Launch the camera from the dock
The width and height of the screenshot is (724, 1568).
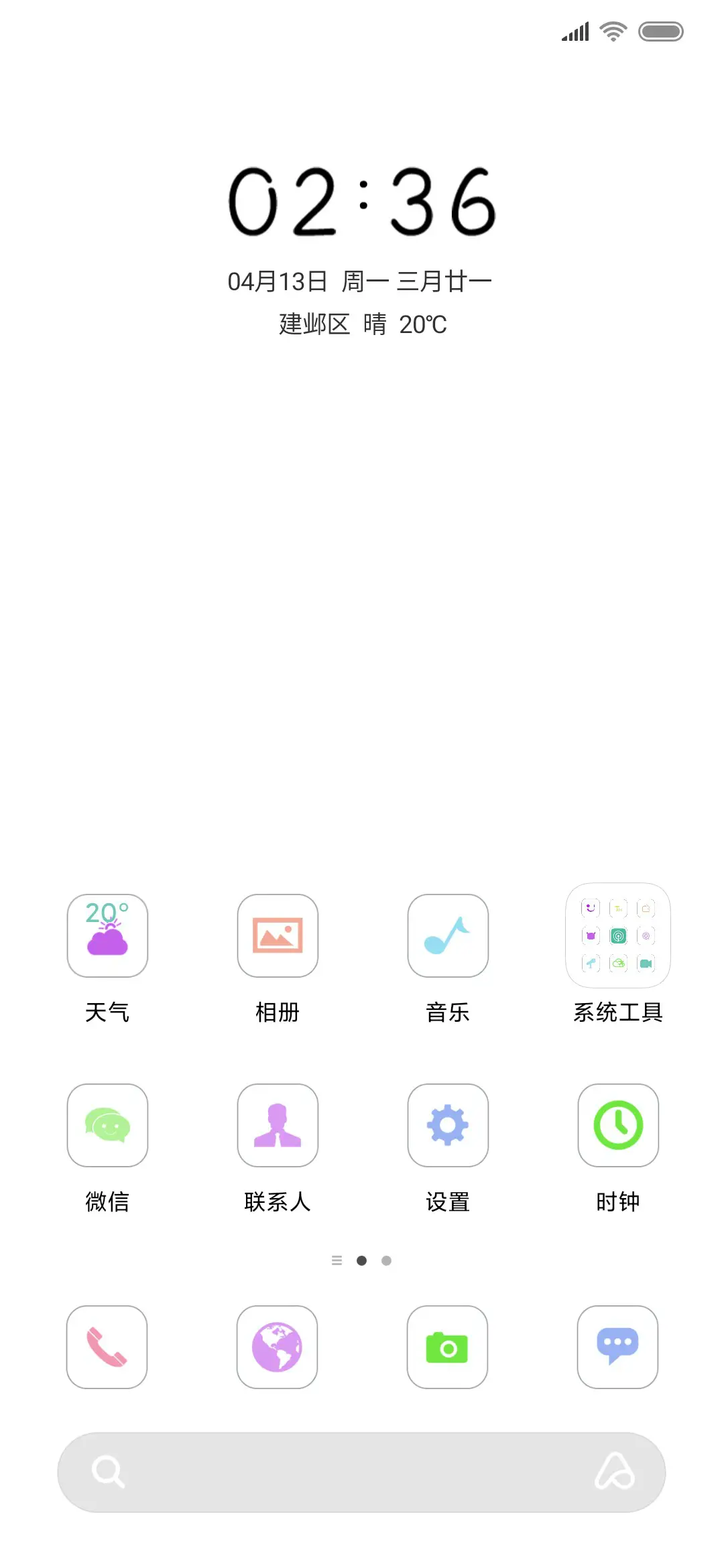point(448,1347)
